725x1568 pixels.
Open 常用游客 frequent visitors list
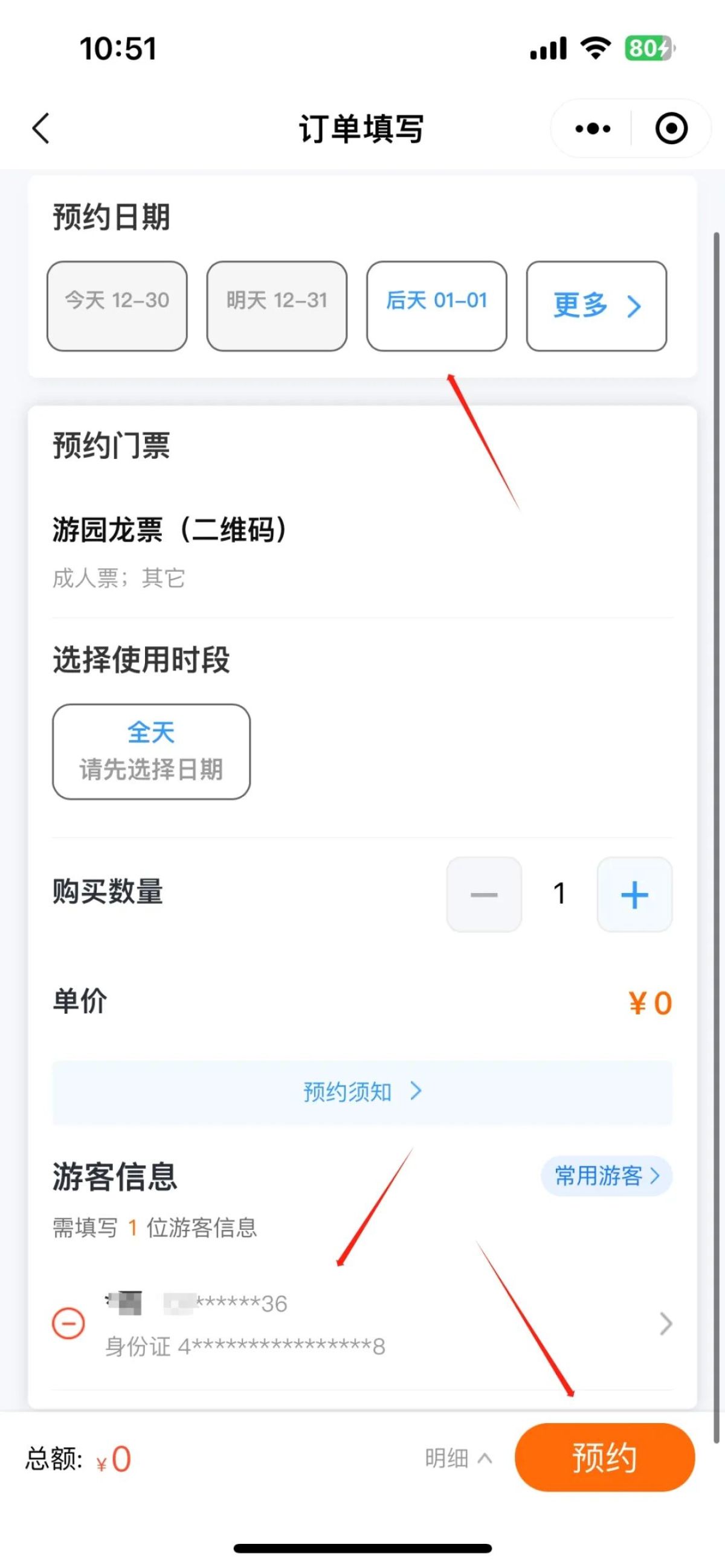pos(606,1176)
